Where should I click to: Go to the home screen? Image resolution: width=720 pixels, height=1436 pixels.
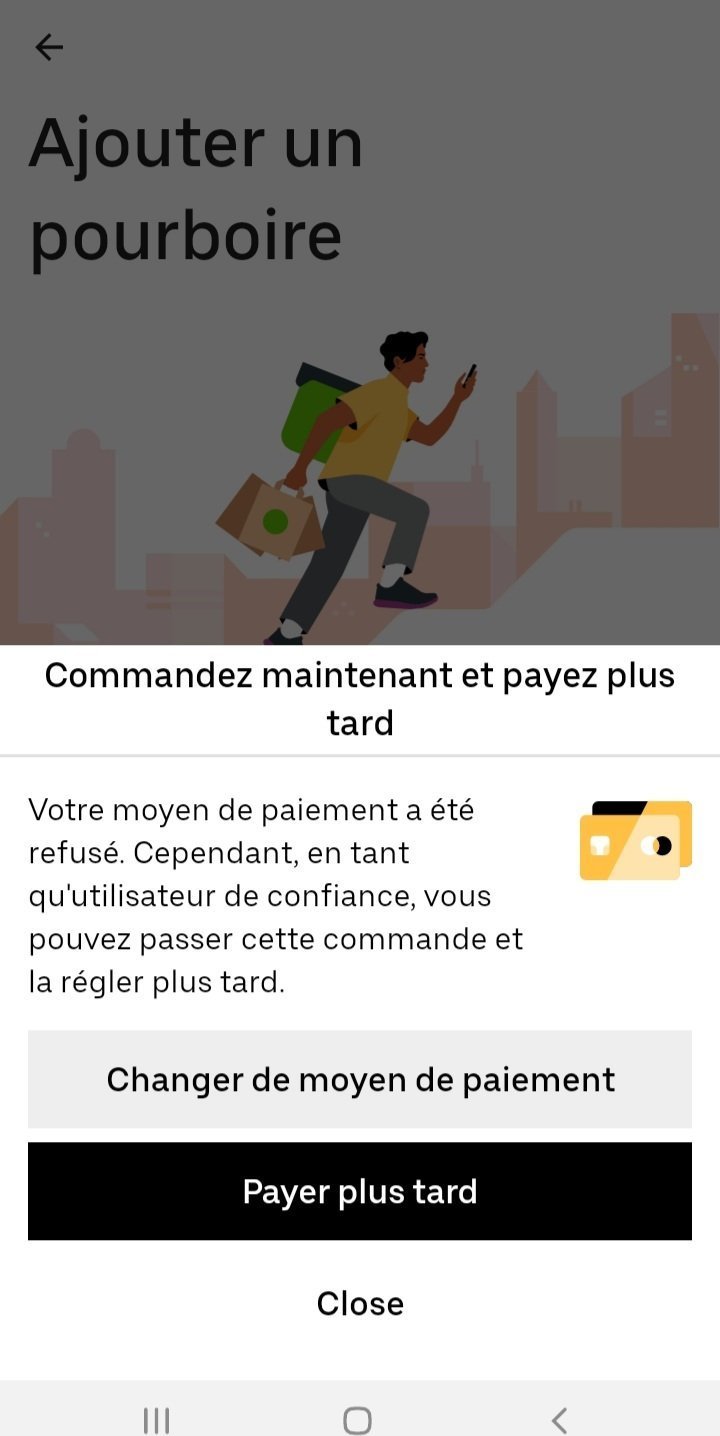(357, 1420)
